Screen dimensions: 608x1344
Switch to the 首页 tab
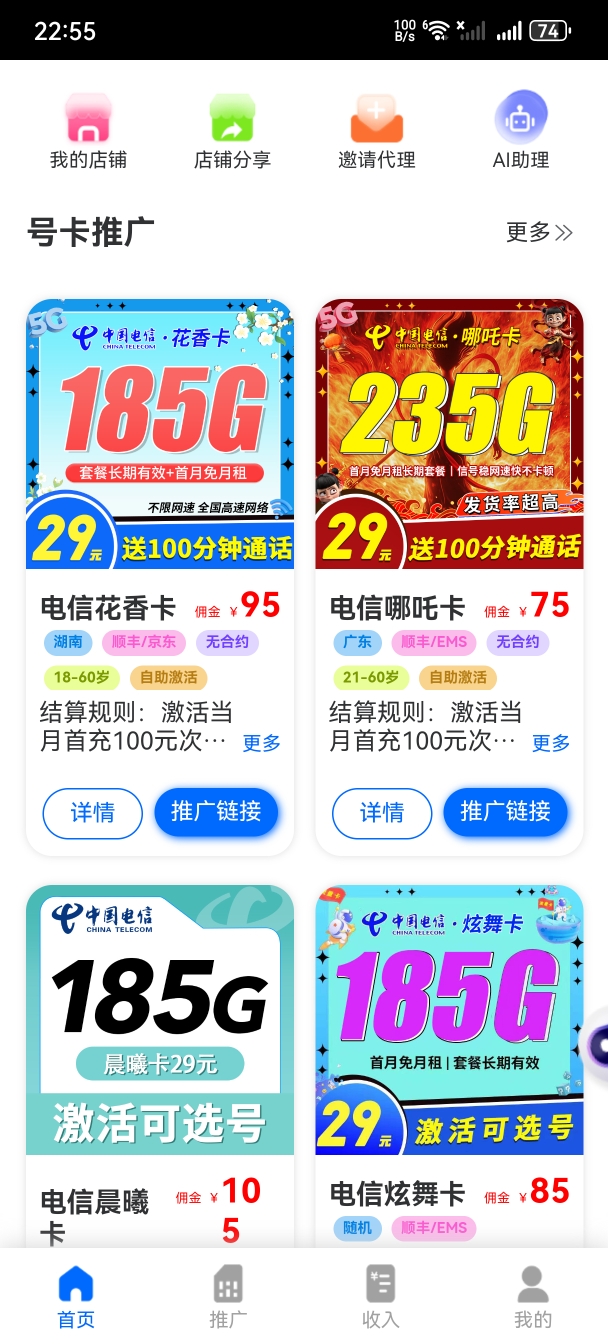tap(76, 1297)
